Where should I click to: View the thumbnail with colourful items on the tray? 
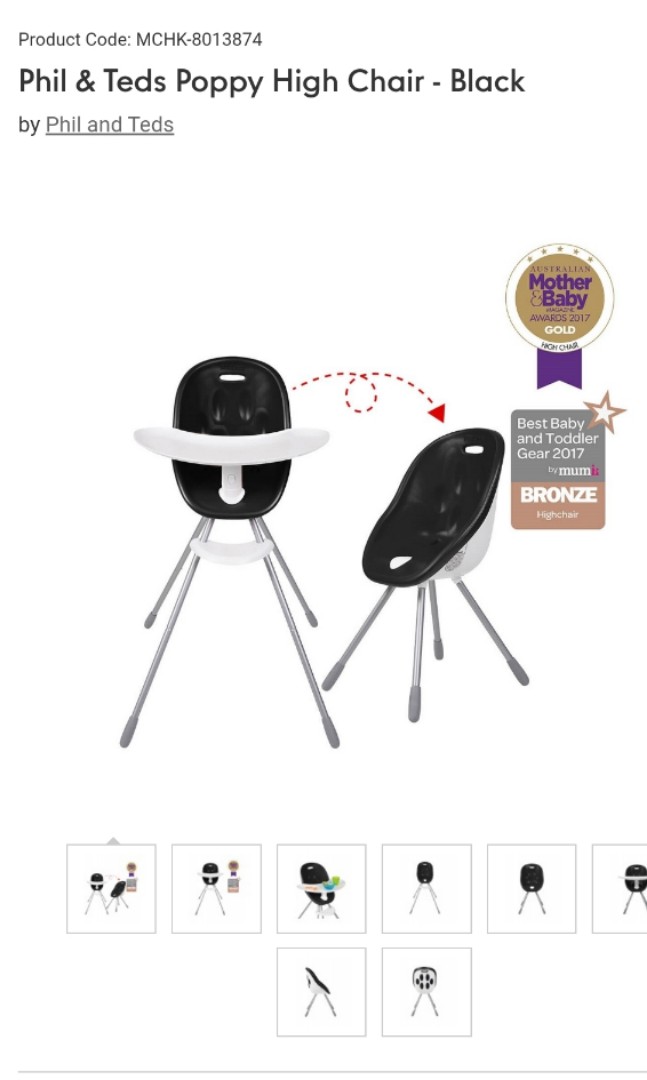tap(321, 888)
